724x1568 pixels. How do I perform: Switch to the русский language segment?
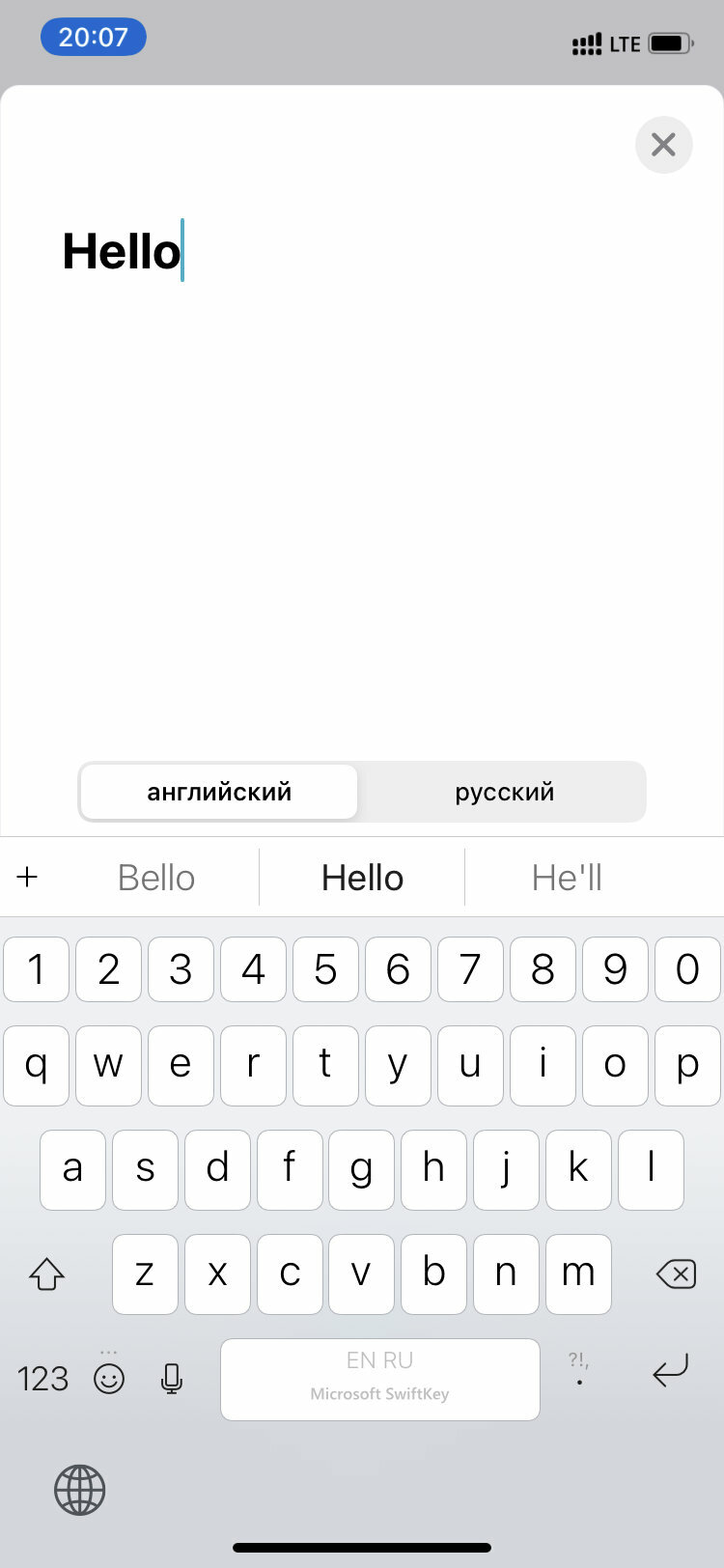pyautogui.click(x=504, y=792)
